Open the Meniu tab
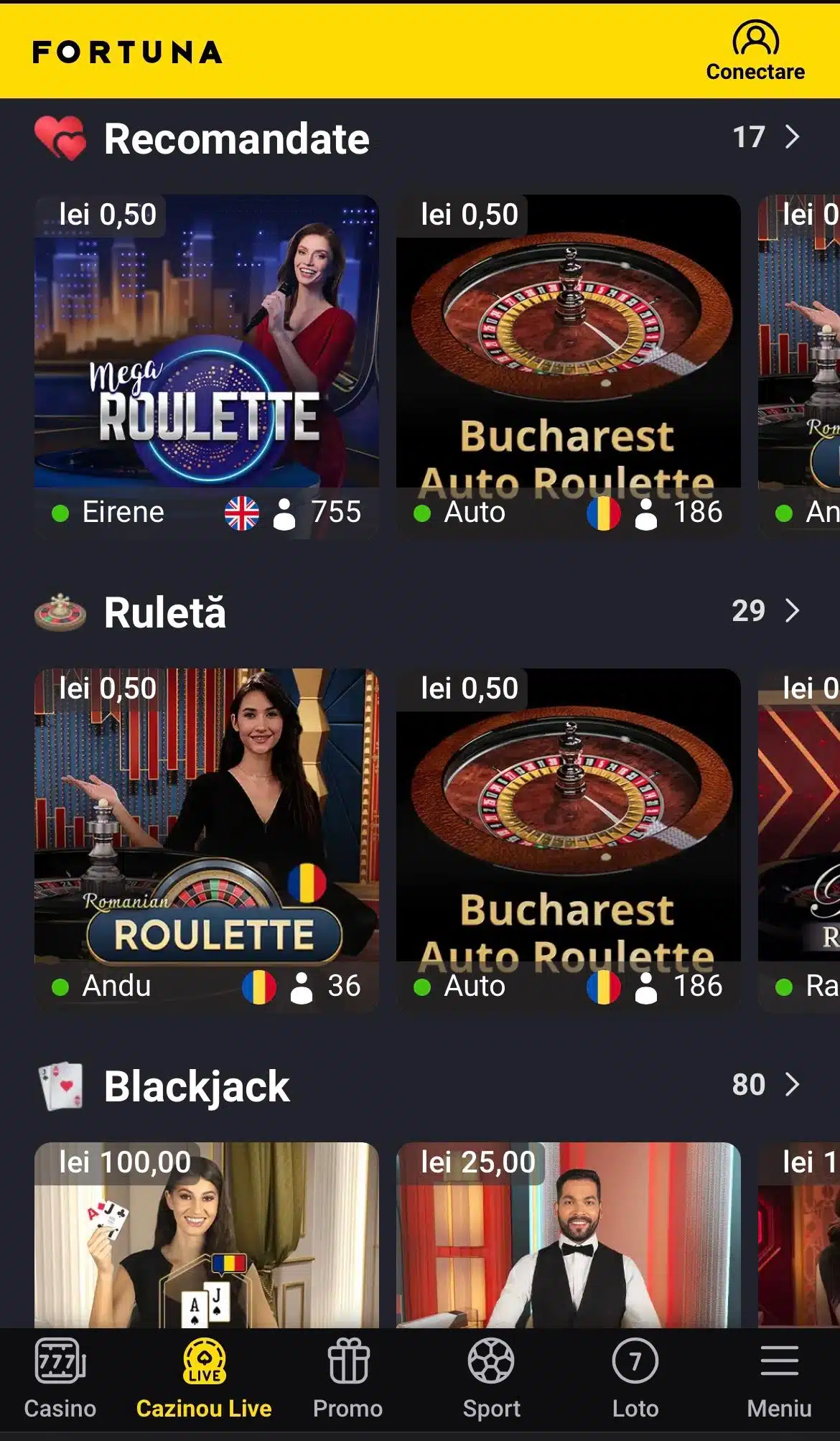This screenshot has width=840, height=1441. click(779, 1379)
